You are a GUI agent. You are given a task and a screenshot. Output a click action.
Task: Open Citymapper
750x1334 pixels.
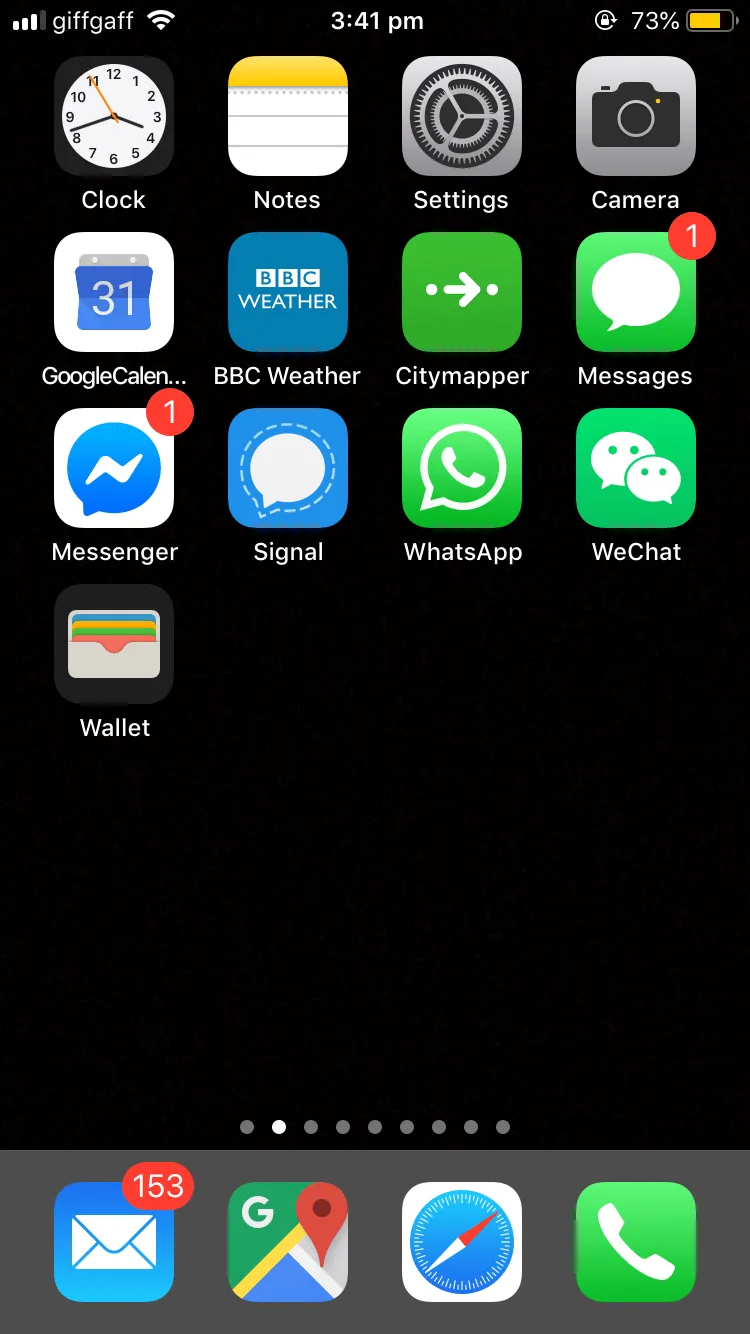[462, 292]
